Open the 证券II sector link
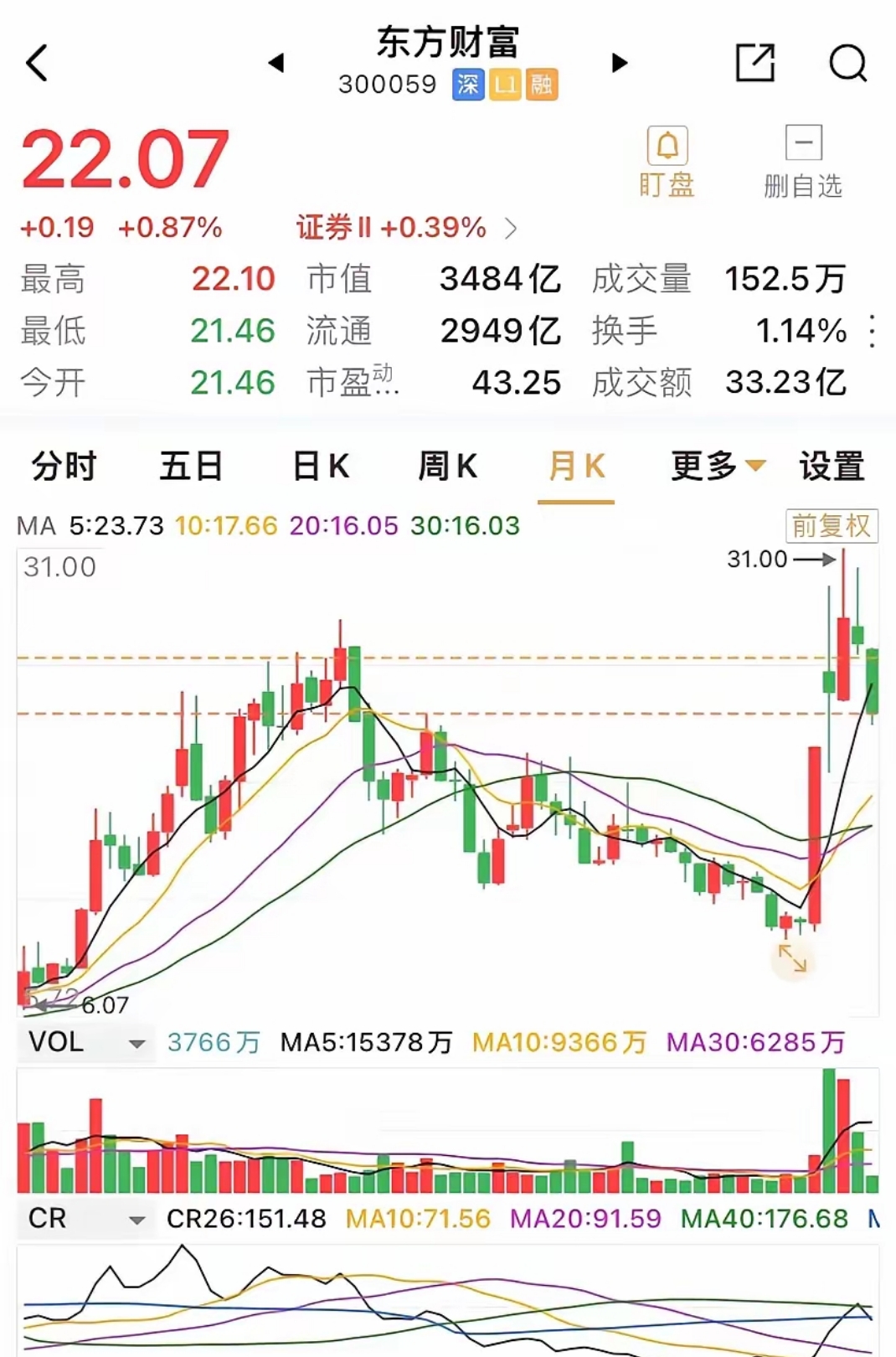 coord(406,228)
